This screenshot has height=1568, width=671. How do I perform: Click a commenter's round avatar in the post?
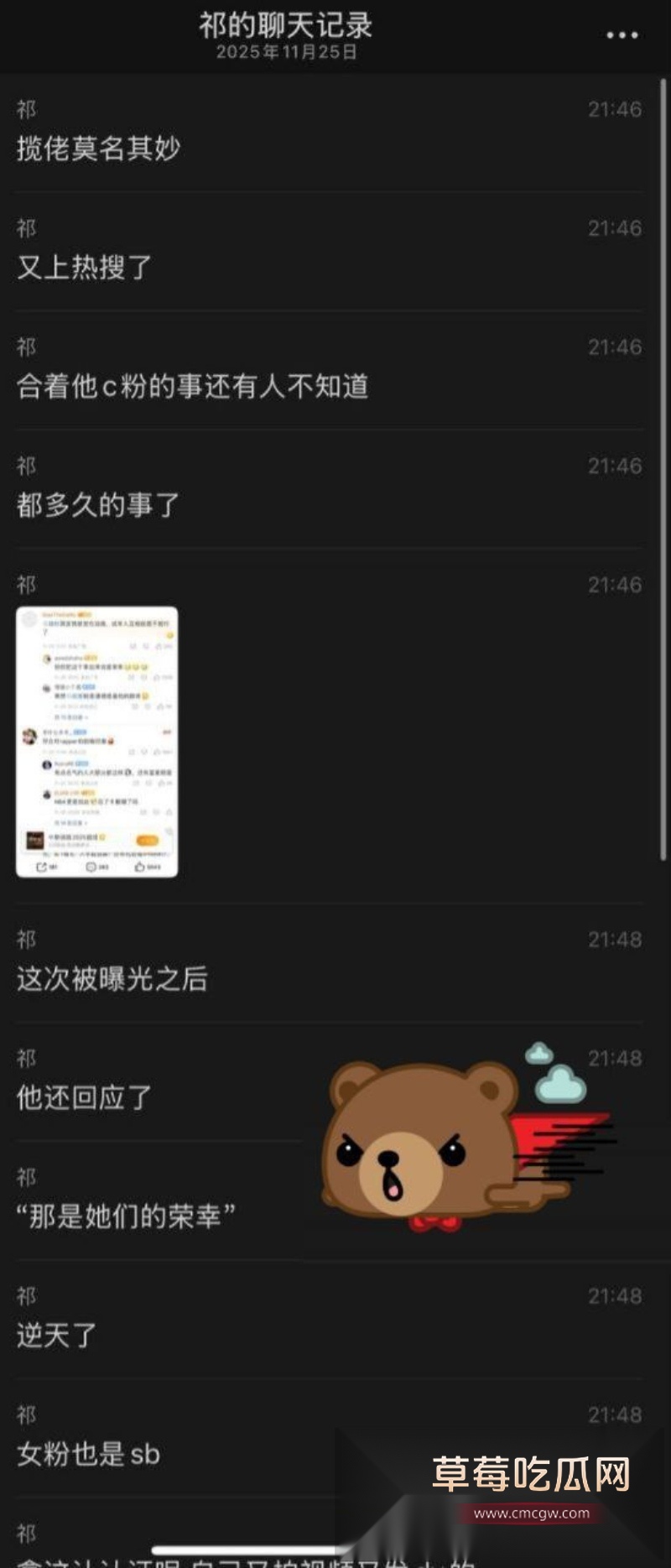[47, 659]
